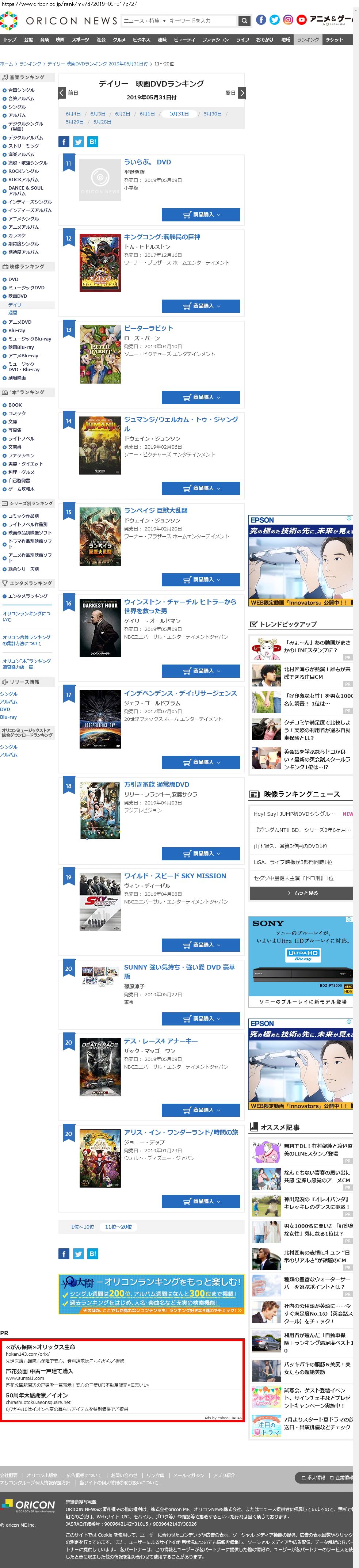Open title link キングコング:髑髏島の巨神
This screenshot has width=359, height=1568.
[162, 237]
